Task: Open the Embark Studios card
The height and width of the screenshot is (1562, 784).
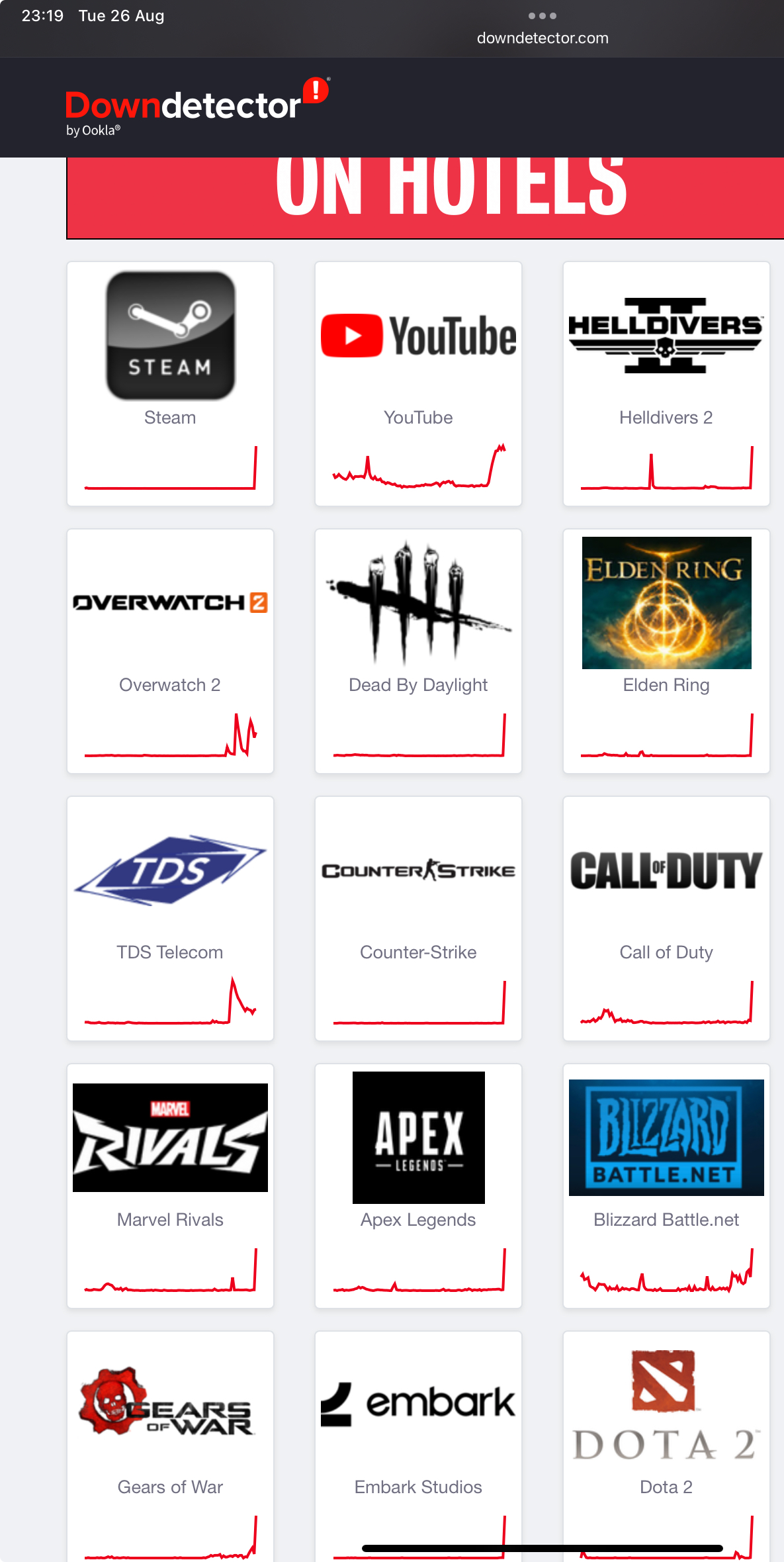Action: tap(418, 1447)
